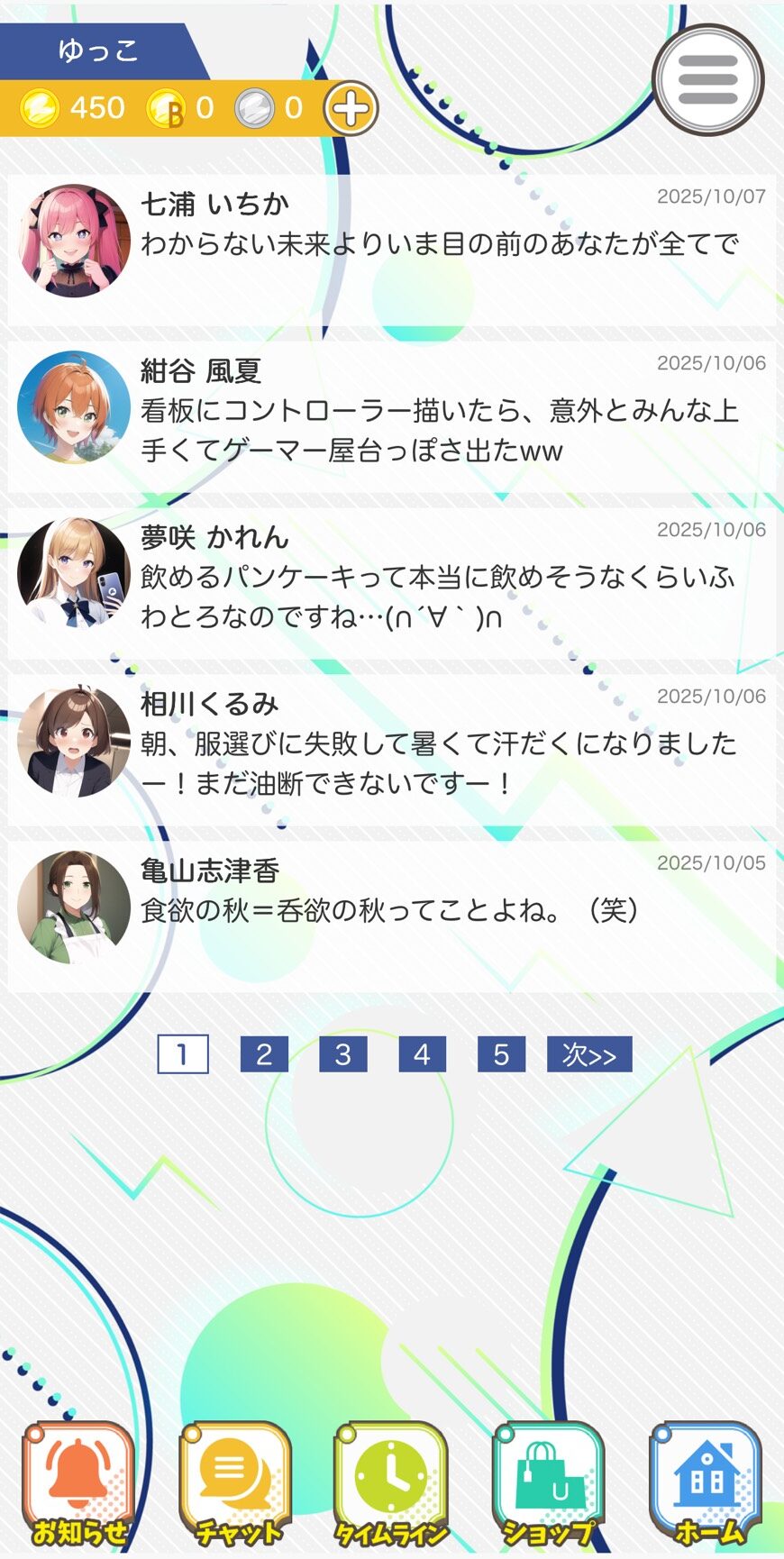Tap the 次>> next page button
Viewport: 784px width, 1559px height.
pos(588,1054)
